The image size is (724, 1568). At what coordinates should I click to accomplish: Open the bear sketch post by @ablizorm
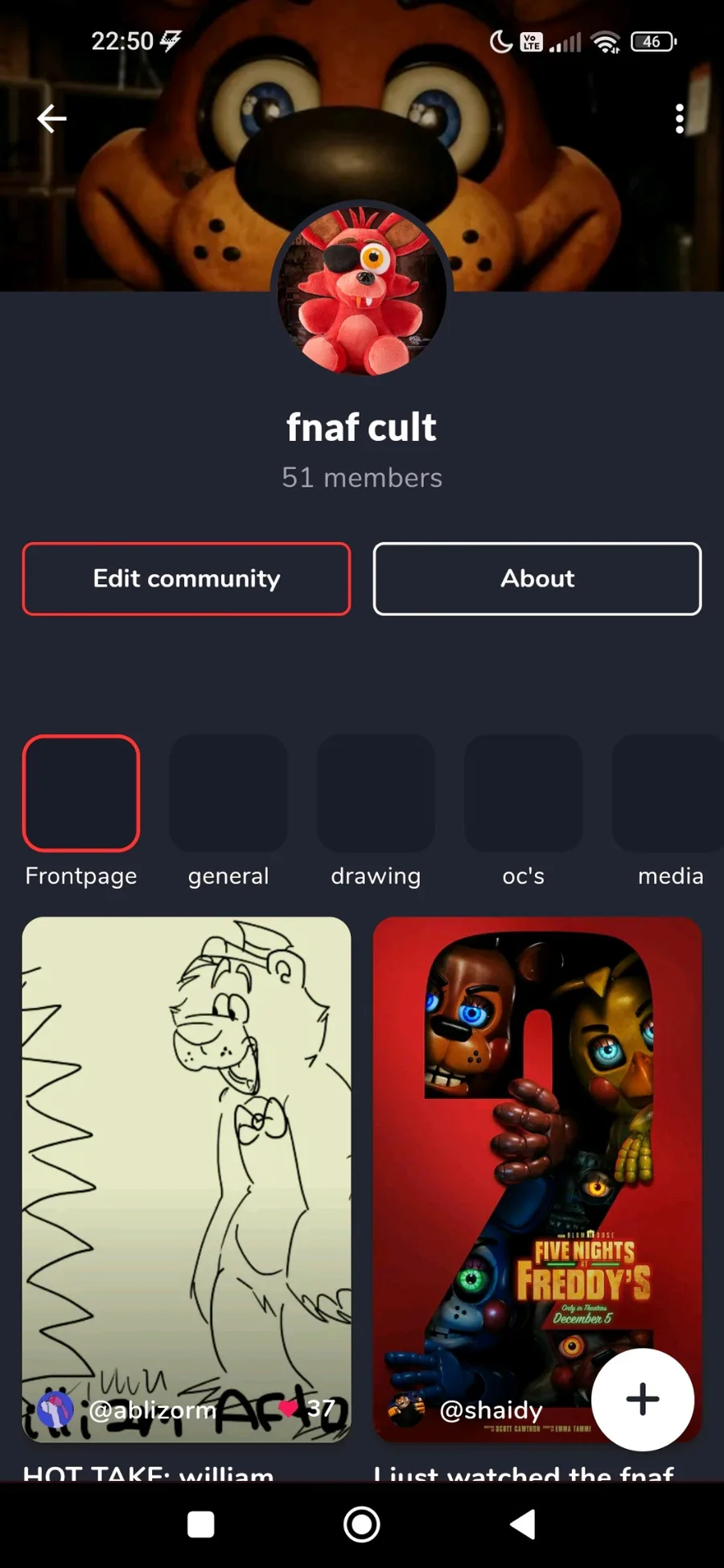[187, 1159]
